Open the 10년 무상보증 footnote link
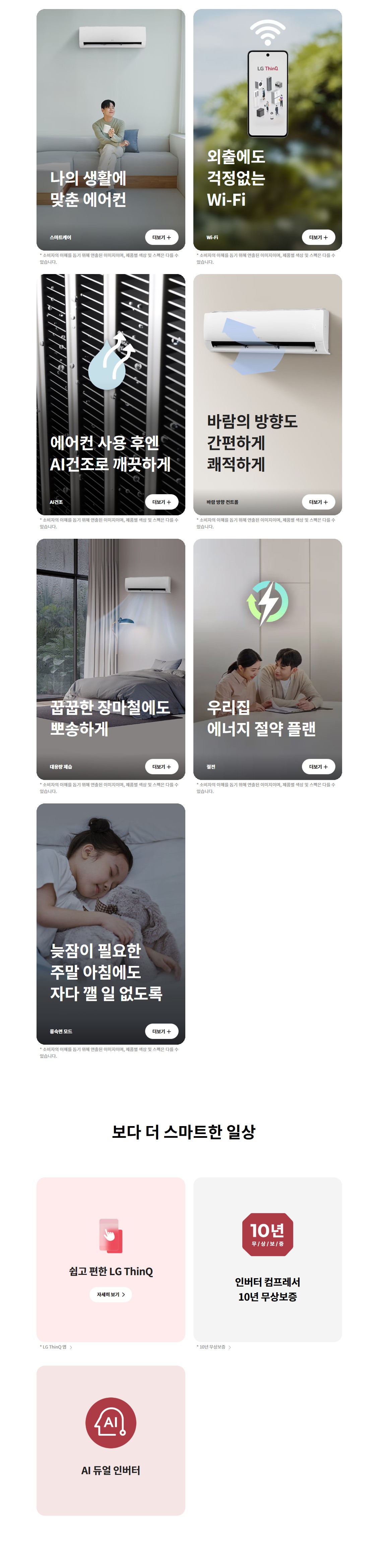This screenshot has height=1568, width=382. pyautogui.click(x=214, y=1347)
